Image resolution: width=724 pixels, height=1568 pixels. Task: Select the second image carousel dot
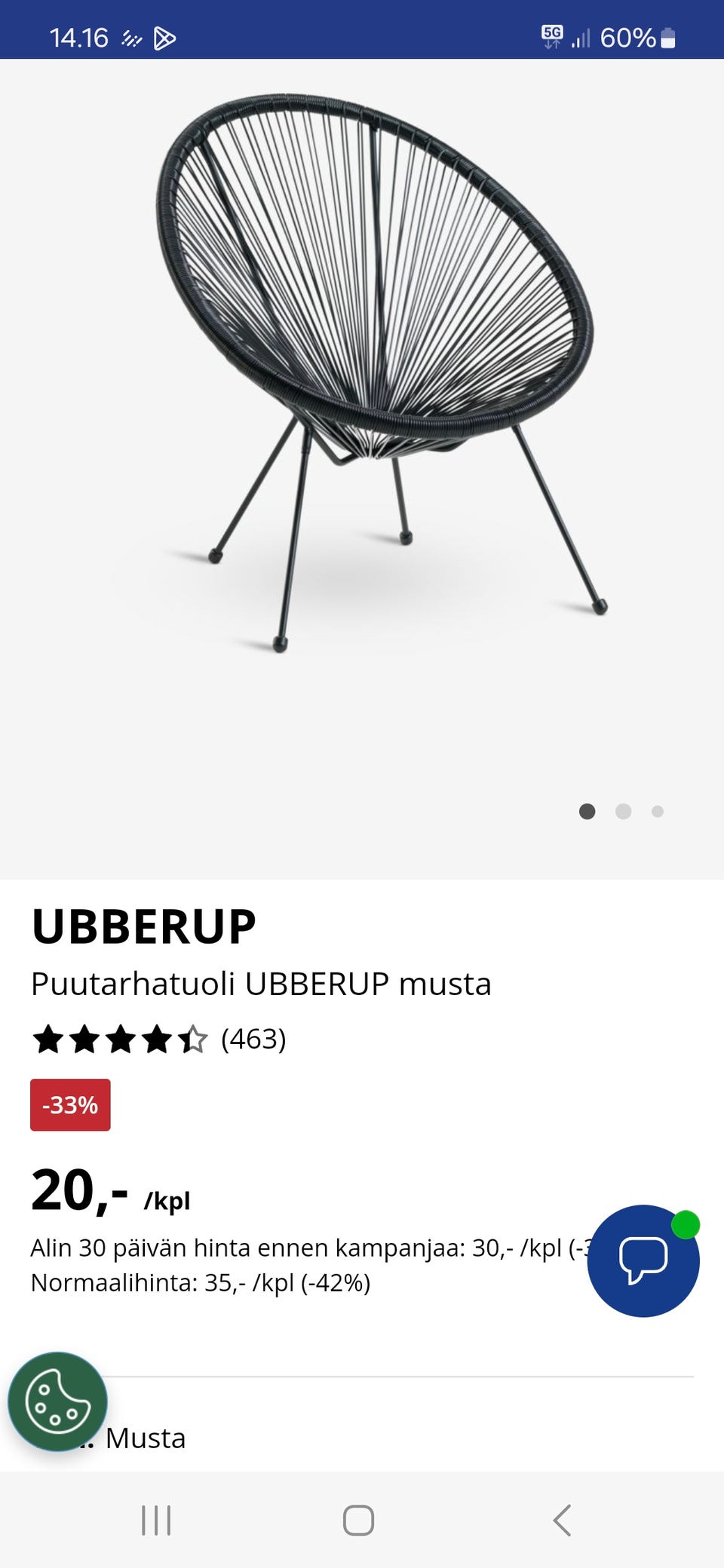(623, 812)
